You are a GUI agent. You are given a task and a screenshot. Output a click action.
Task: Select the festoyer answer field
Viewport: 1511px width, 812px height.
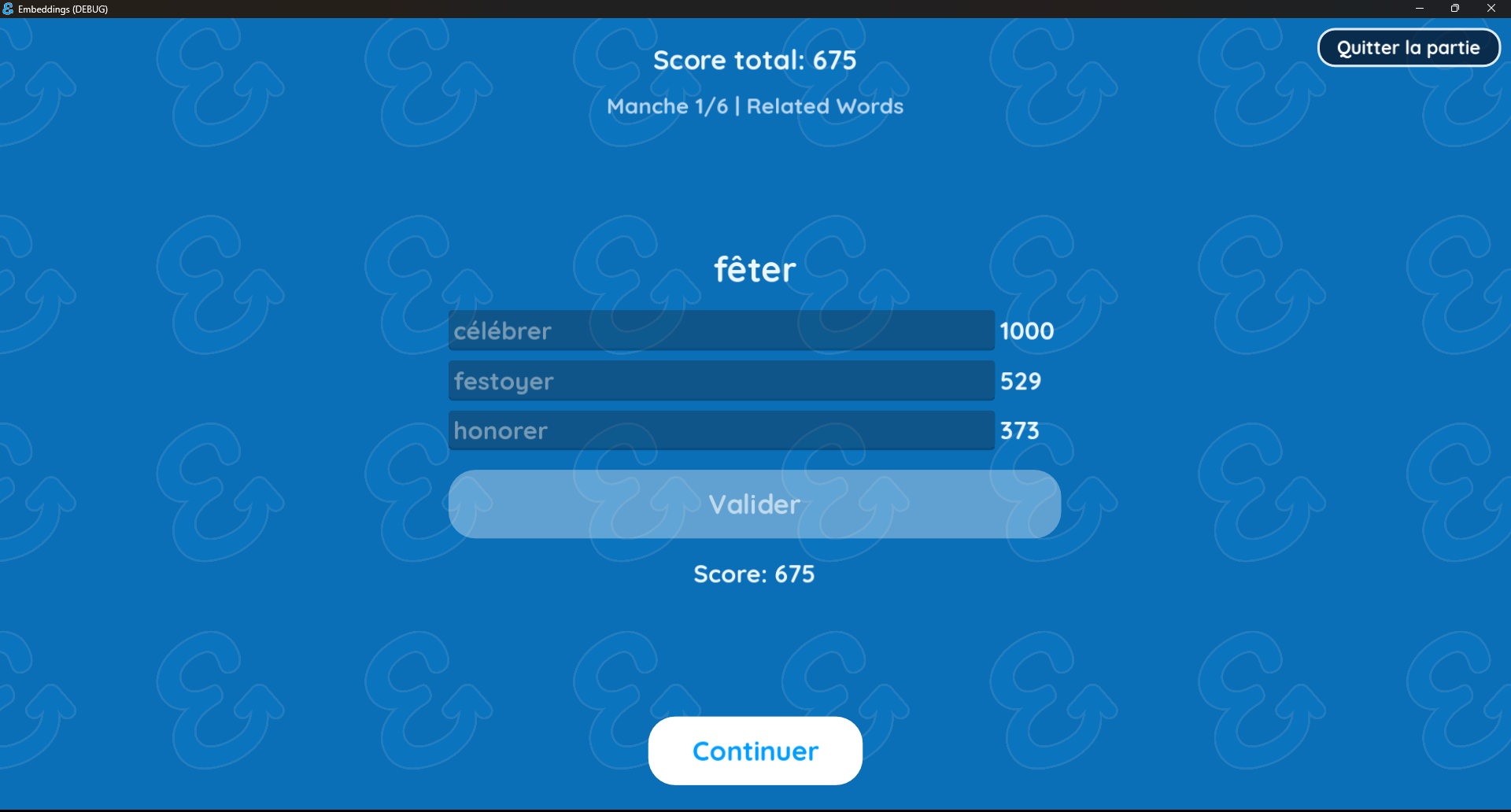(721, 381)
